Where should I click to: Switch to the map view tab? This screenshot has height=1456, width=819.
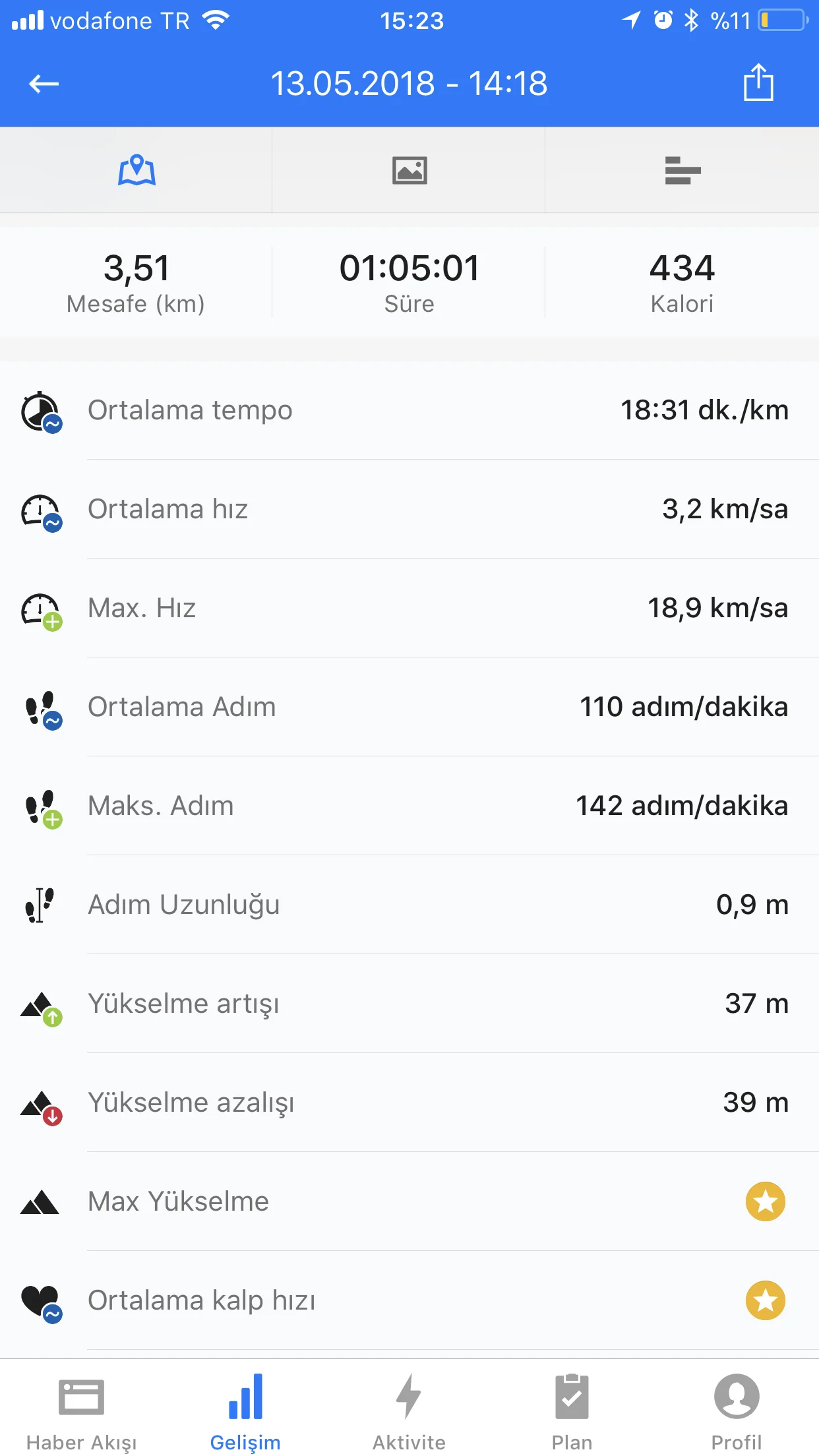pos(136,170)
